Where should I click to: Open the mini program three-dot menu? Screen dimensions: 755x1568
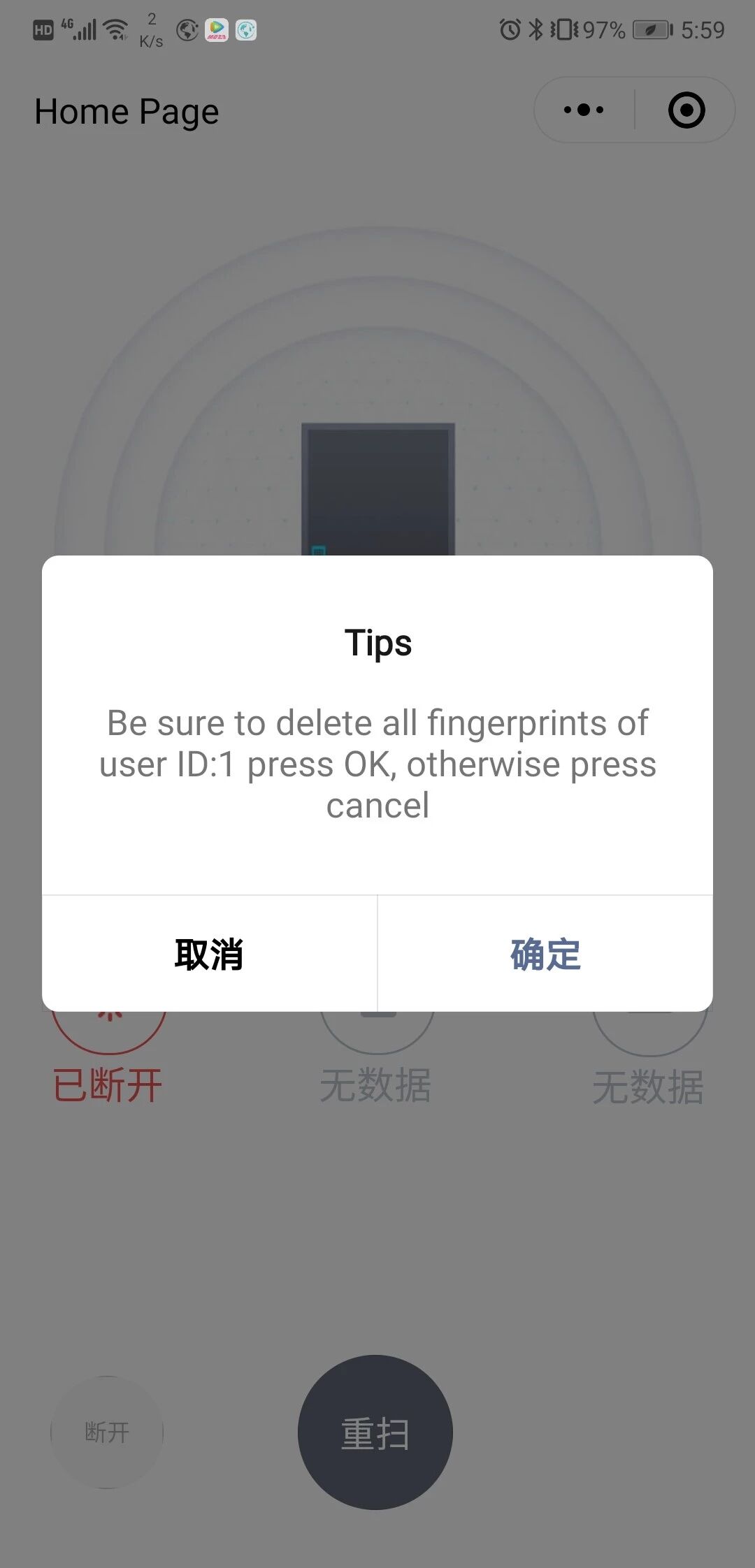584,110
